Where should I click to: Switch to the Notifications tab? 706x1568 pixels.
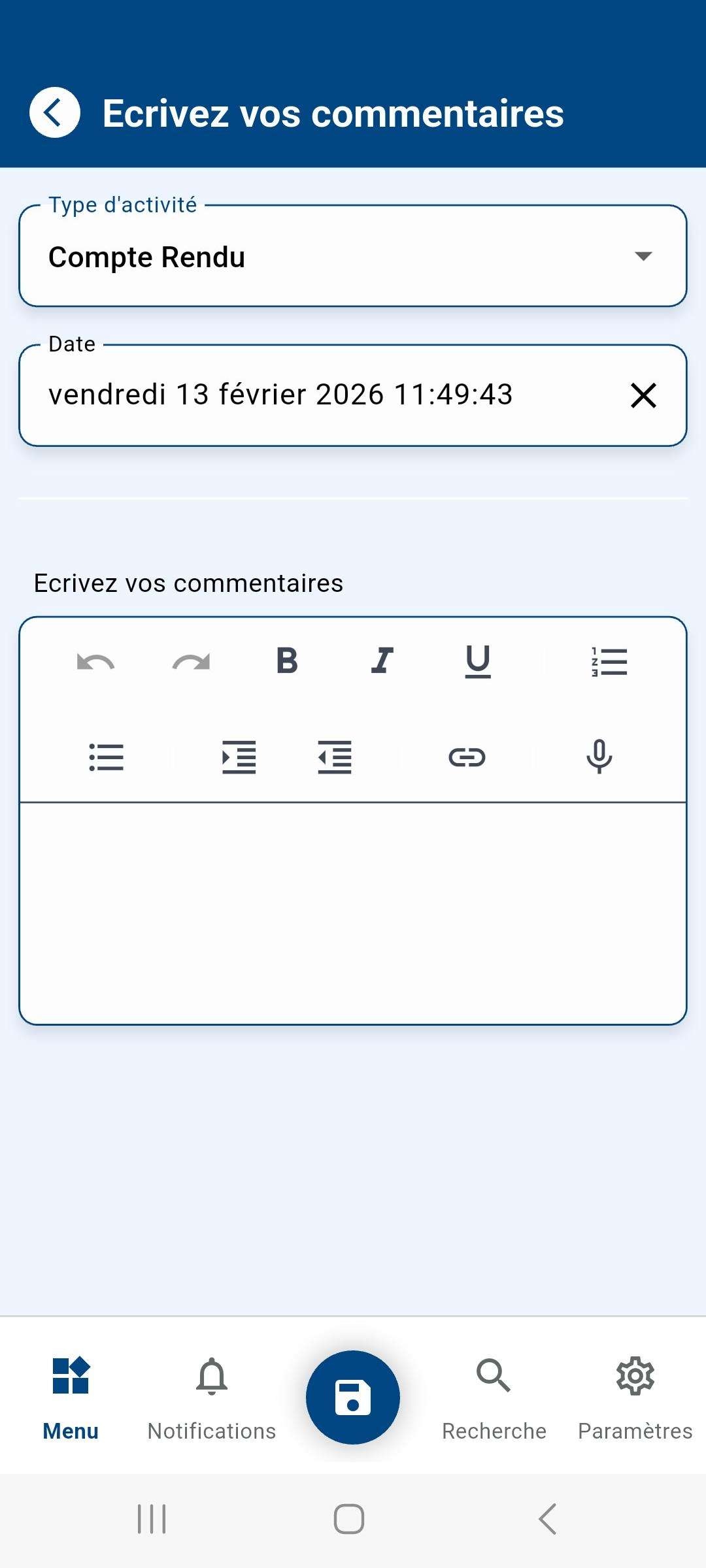tap(212, 1397)
